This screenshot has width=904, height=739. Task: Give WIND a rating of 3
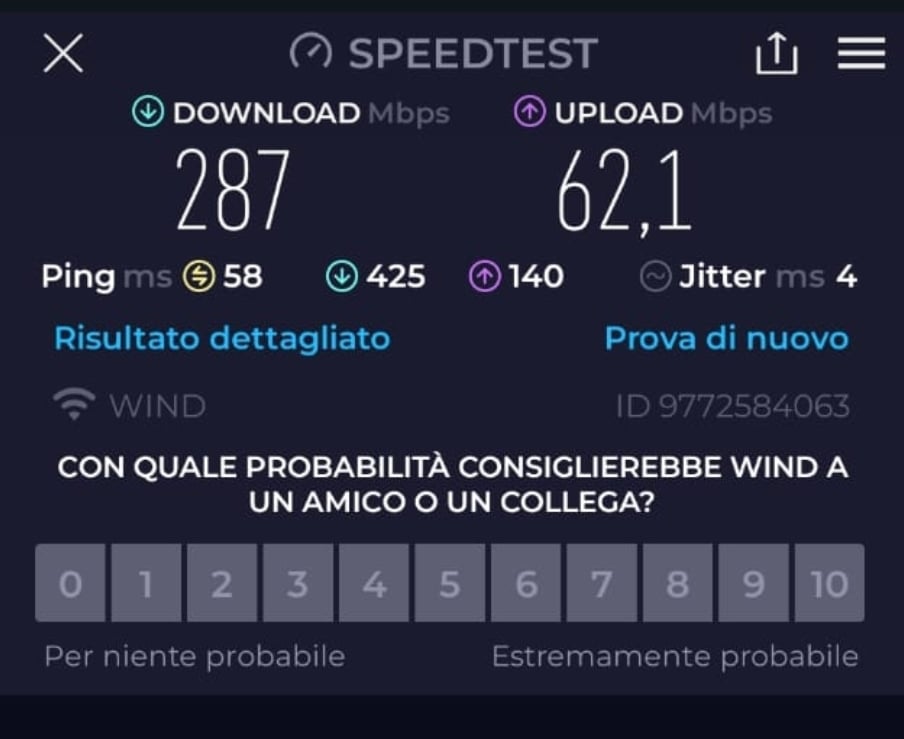[298, 583]
